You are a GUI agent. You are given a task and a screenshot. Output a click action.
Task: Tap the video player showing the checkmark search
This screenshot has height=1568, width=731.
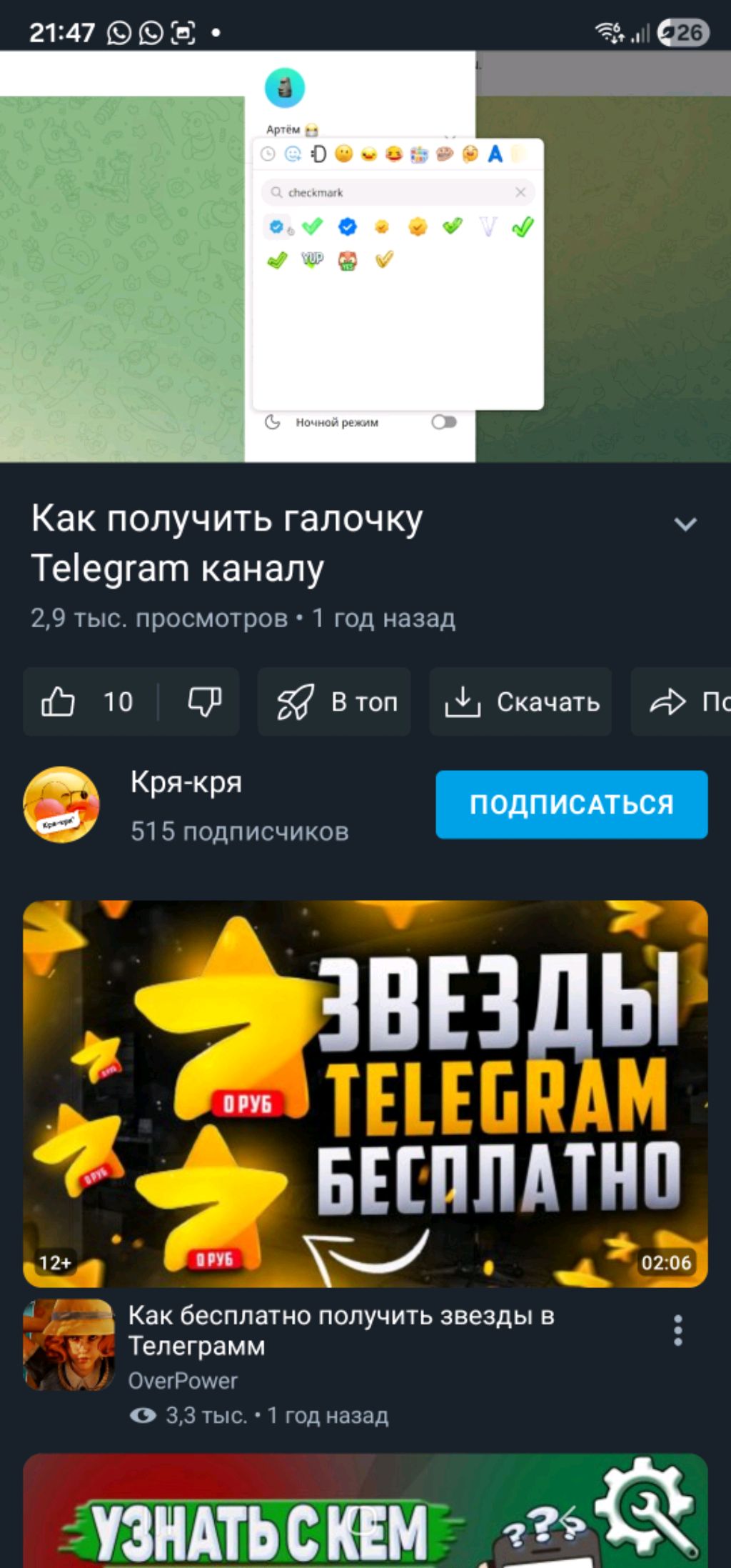click(365, 257)
